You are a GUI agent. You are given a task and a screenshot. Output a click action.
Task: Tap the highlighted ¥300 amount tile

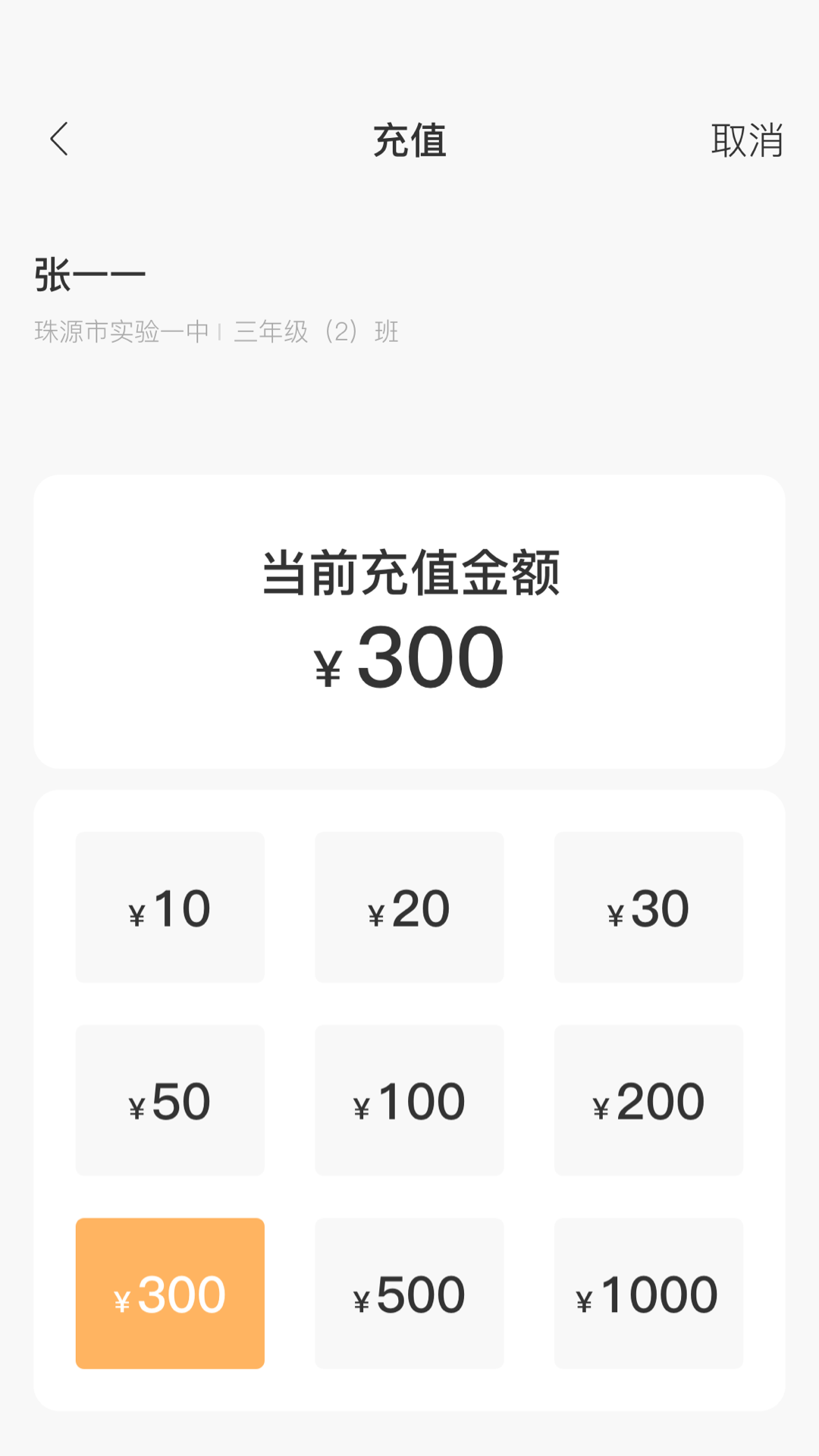(170, 1294)
